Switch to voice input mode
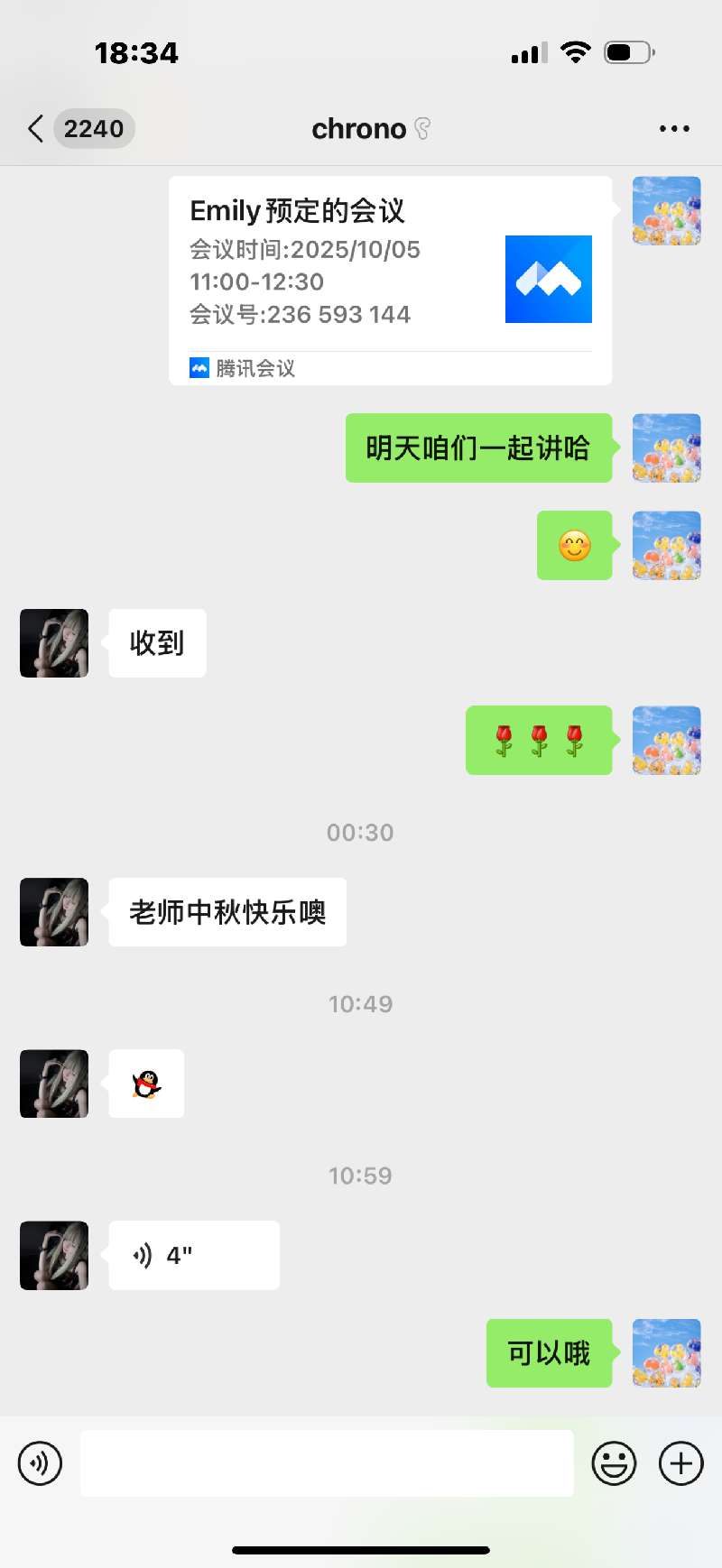The width and height of the screenshot is (722, 1568). 41,1462
